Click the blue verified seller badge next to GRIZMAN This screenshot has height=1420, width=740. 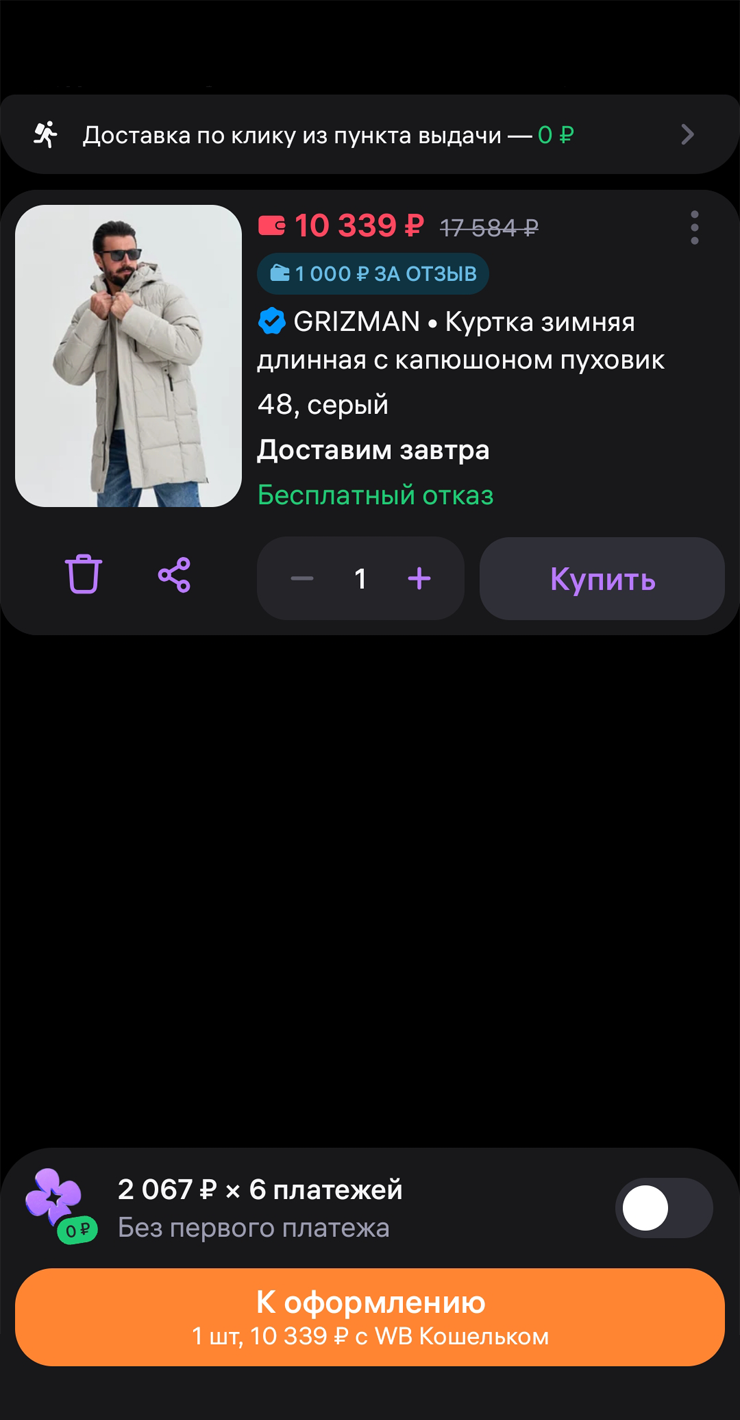[271, 321]
